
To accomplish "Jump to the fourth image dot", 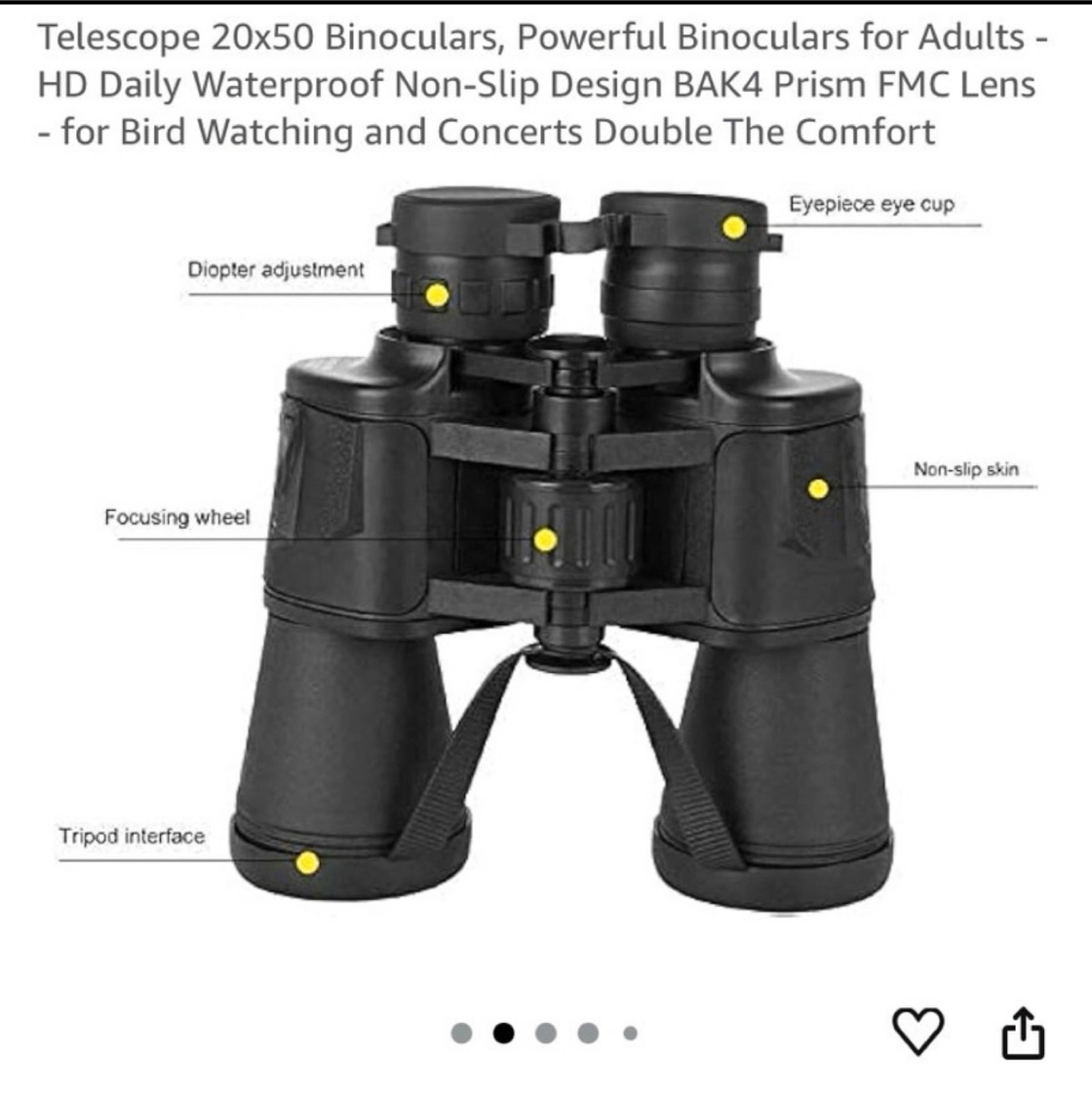I will [587, 1033].
